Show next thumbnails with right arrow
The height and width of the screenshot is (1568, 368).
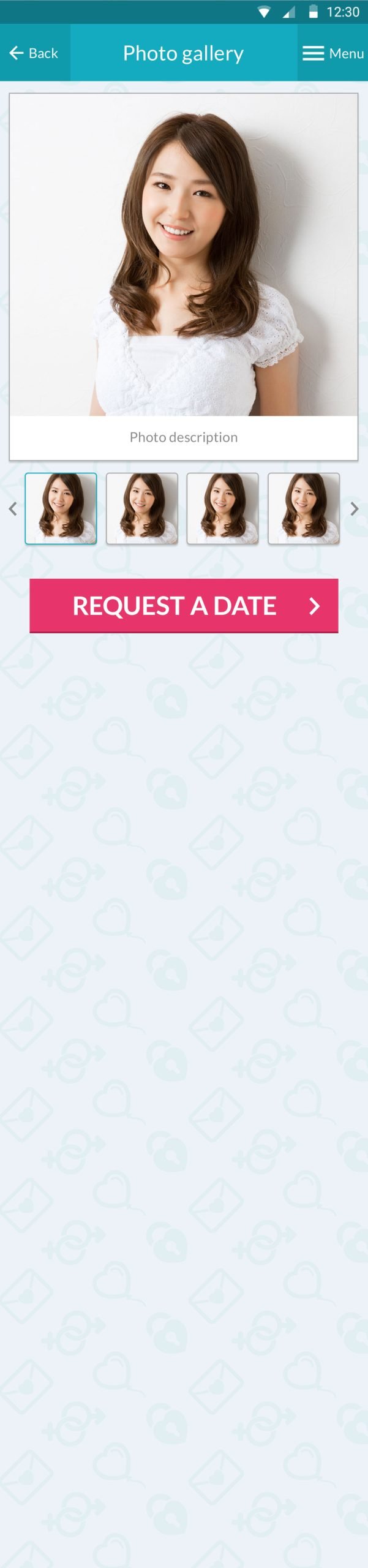click(354, 509)
